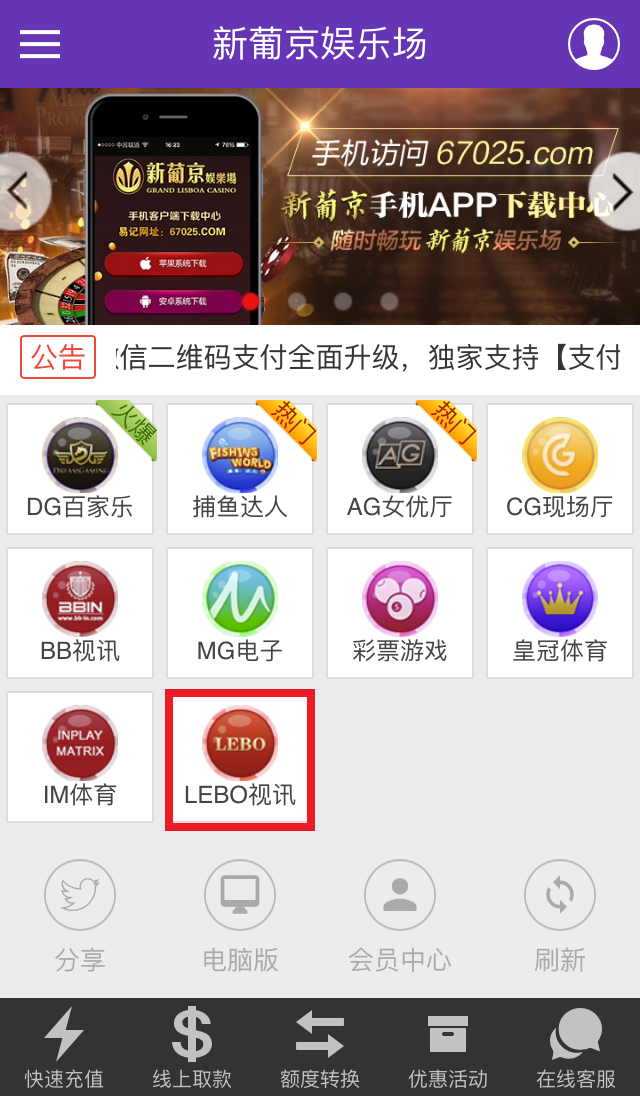Open 彩票游戏 tile
Viewport: 640px width, 1096px height.
coord(400,612)
